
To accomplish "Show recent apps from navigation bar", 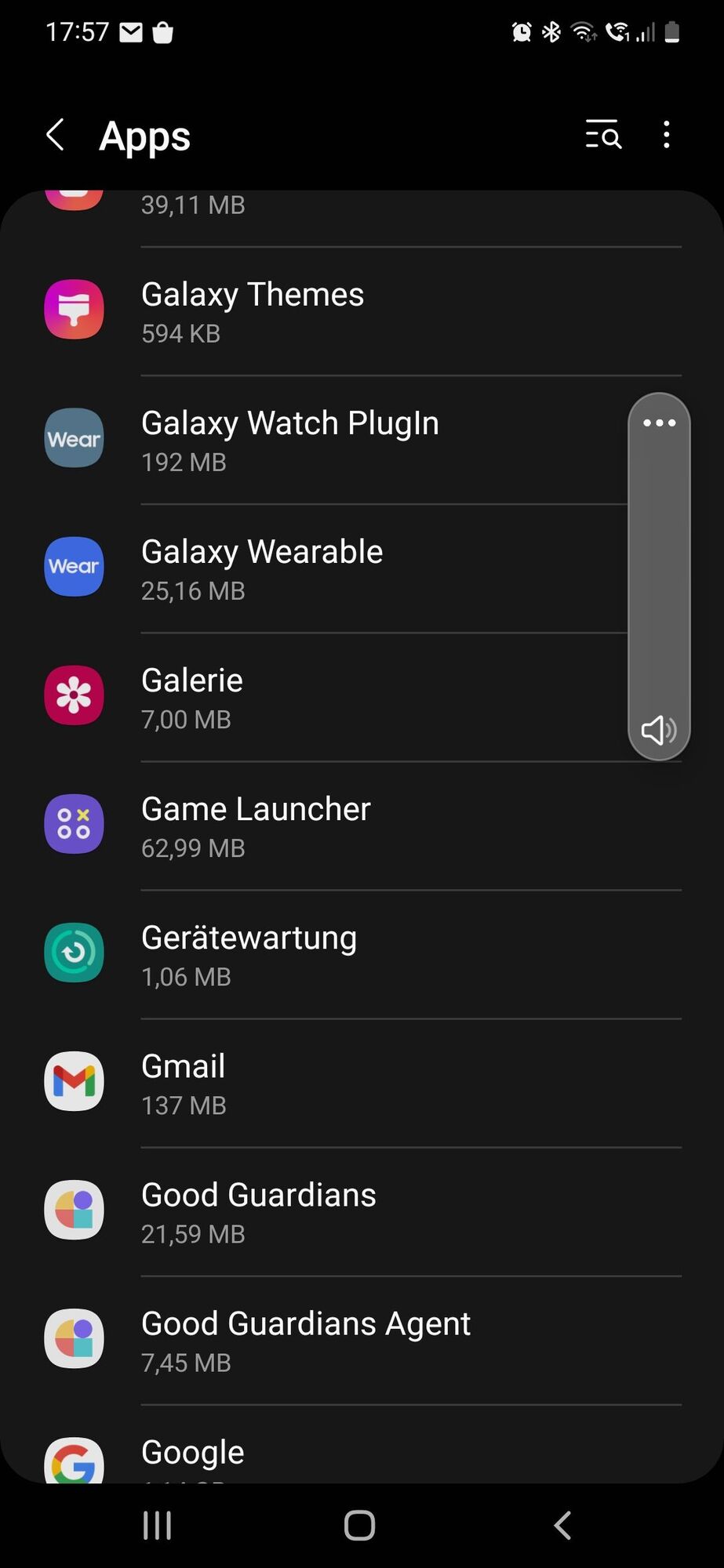I will (158, 1526).
